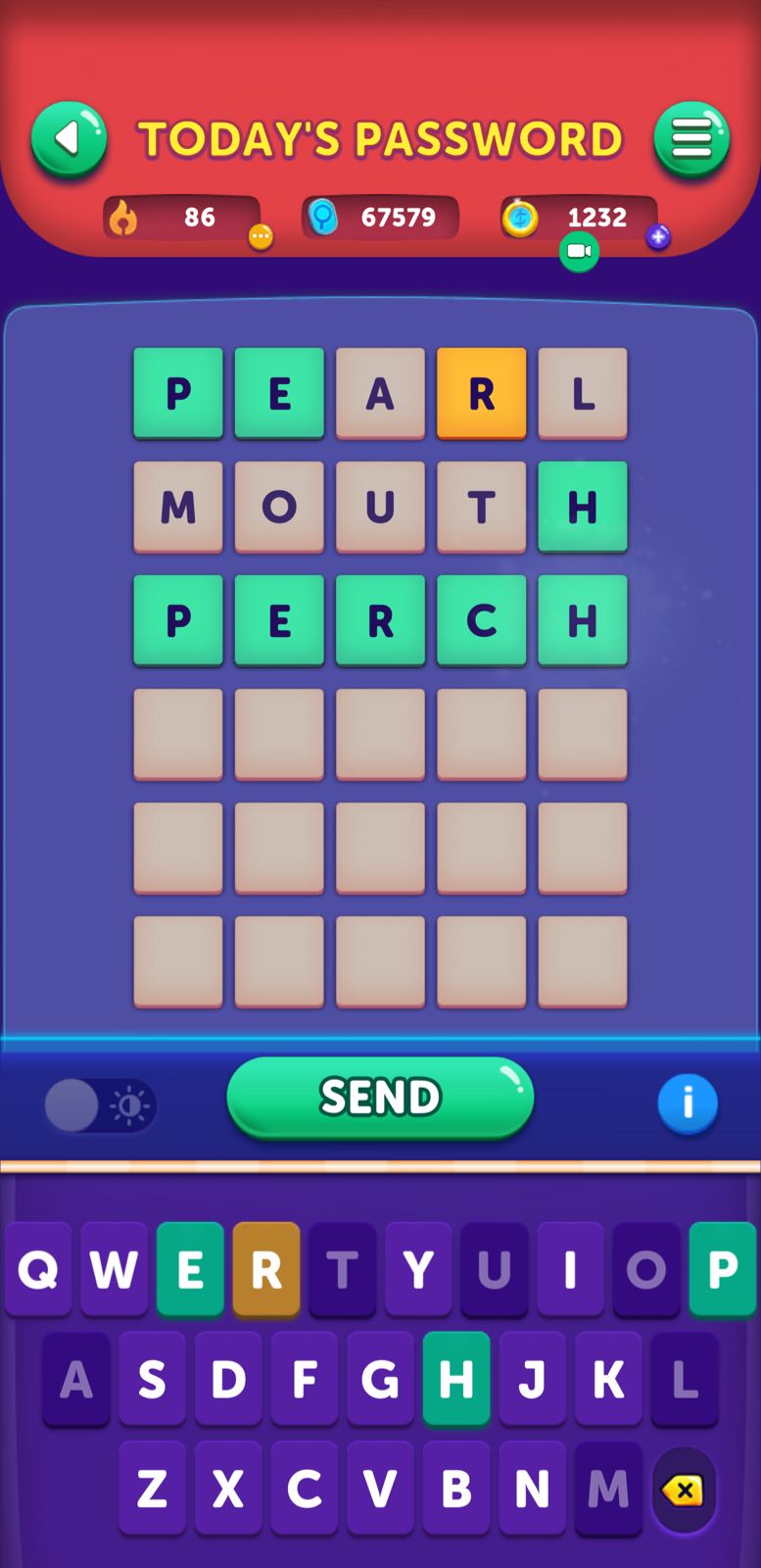The image size is (761, 1568).
Task: Watch a video ad for coins
Action: (x=579, y=252)
